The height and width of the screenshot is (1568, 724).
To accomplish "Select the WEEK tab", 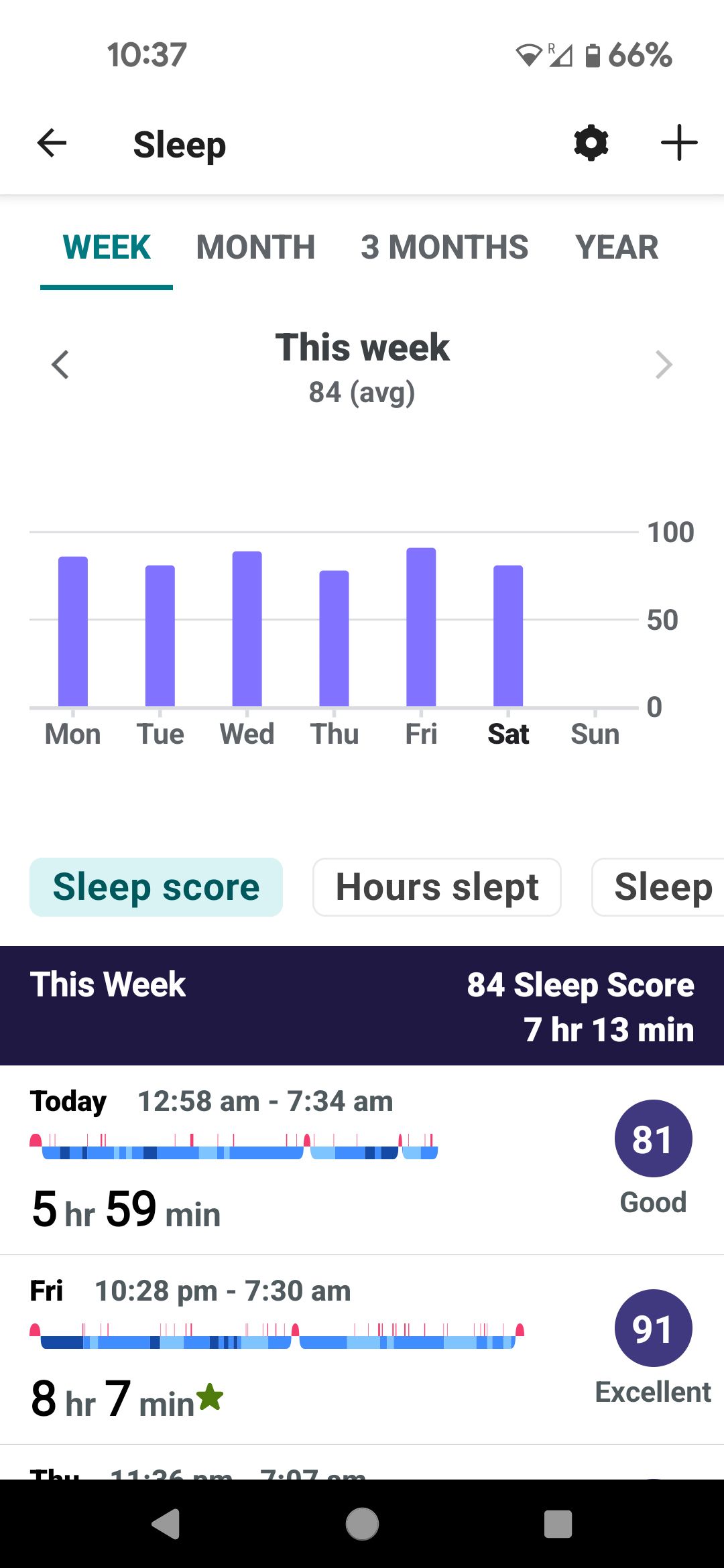I will click(107, 248).
